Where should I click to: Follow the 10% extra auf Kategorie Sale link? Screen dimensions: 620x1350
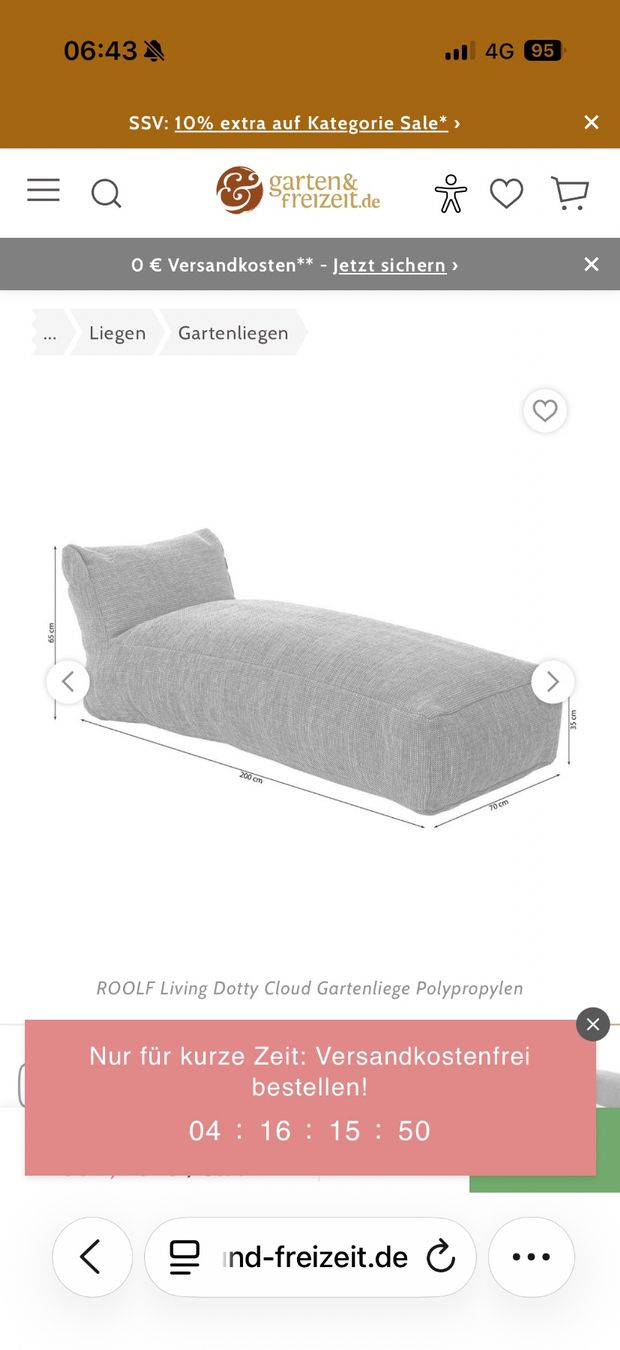(311, 123)
